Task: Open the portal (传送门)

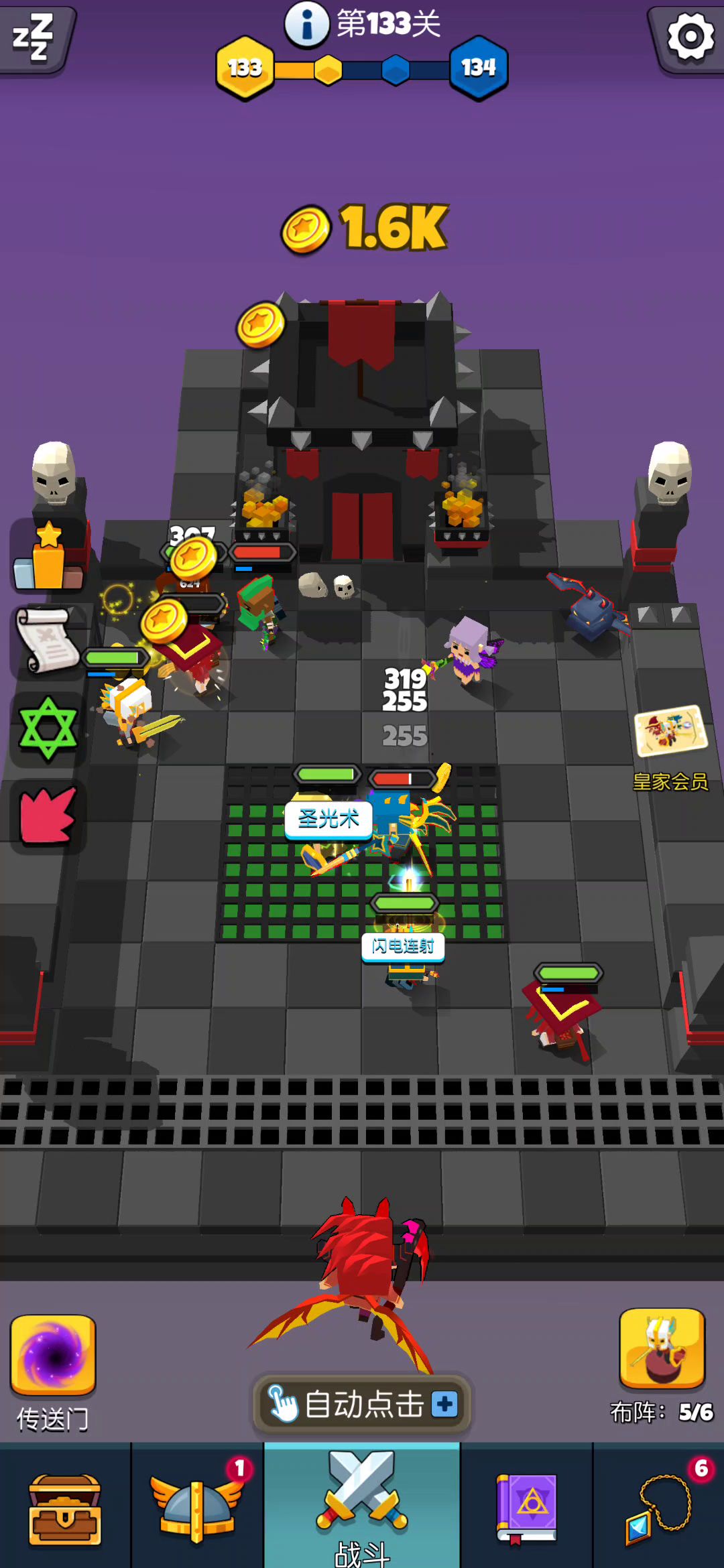Action: pyautogui.click(x=53, y=1354)
